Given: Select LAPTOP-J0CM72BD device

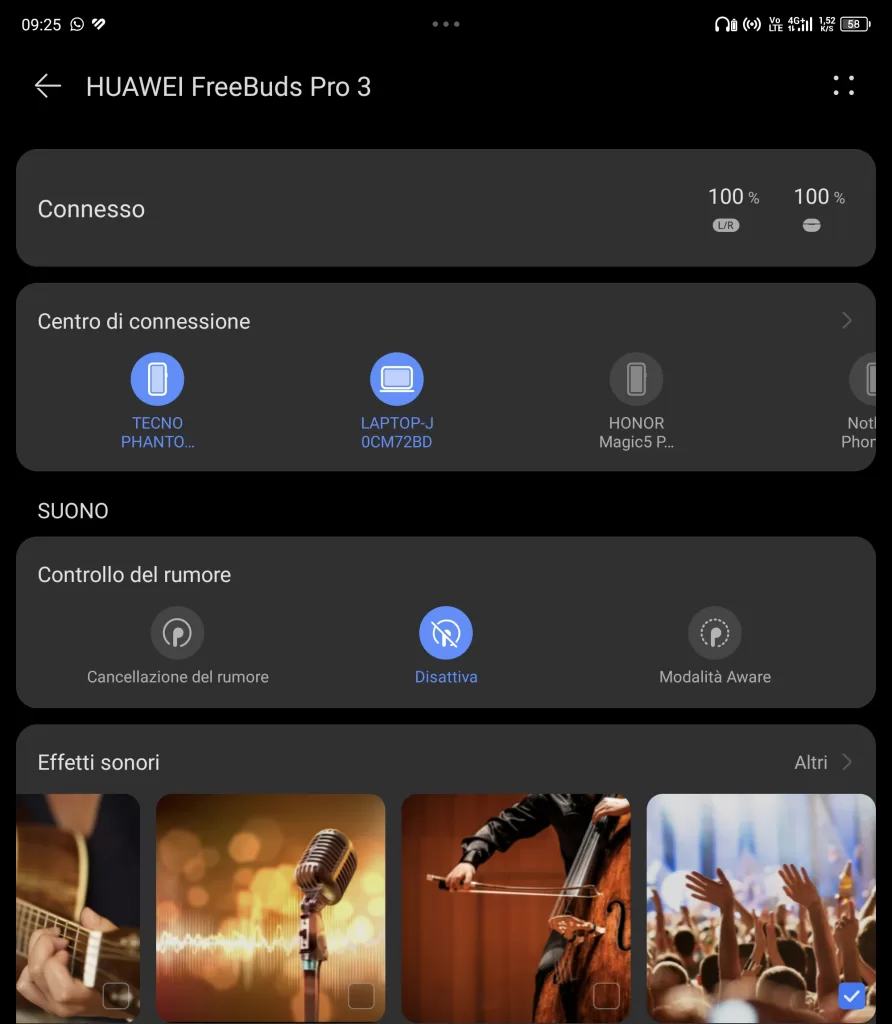Looking at the screenshot, I should pos(397,380).
